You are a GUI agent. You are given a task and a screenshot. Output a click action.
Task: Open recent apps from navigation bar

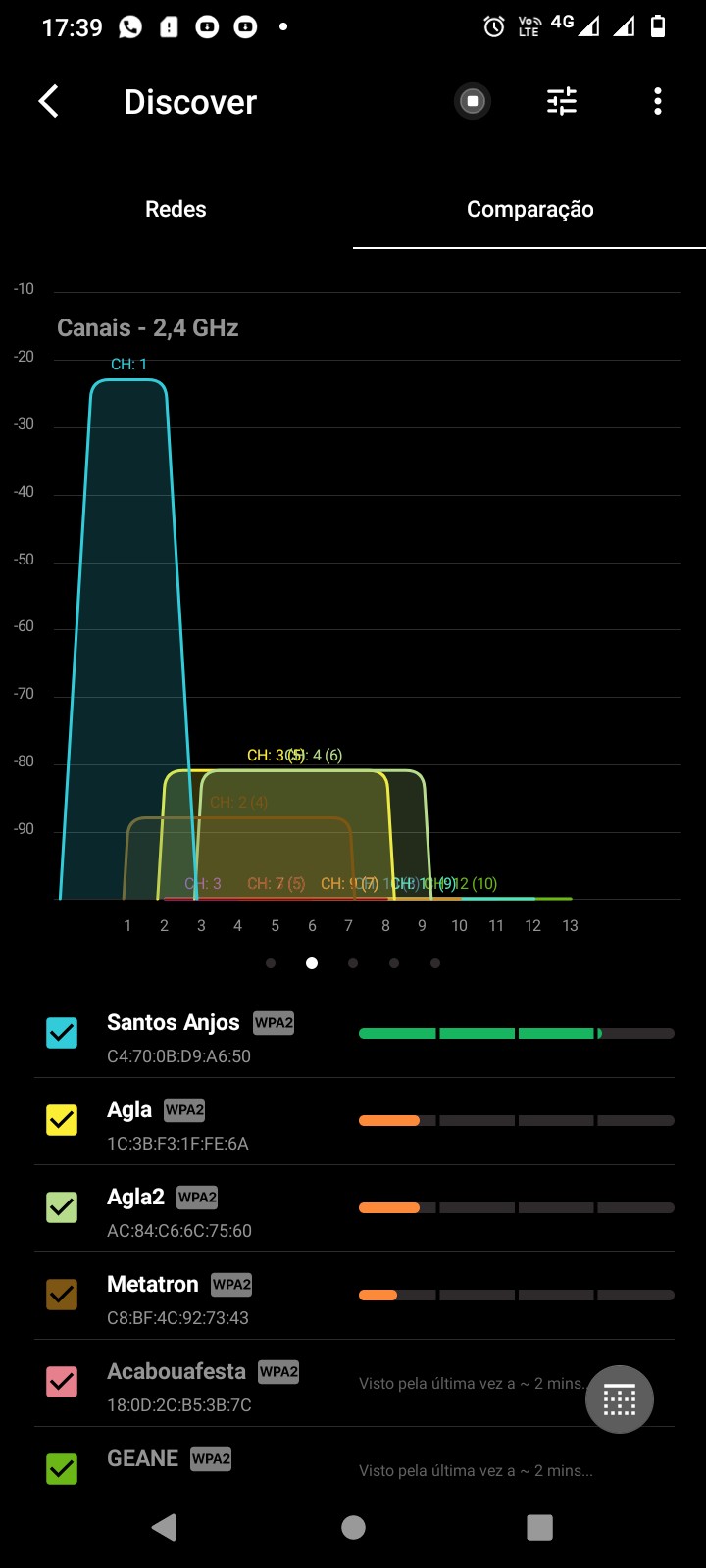click(x=539, y=1527)
